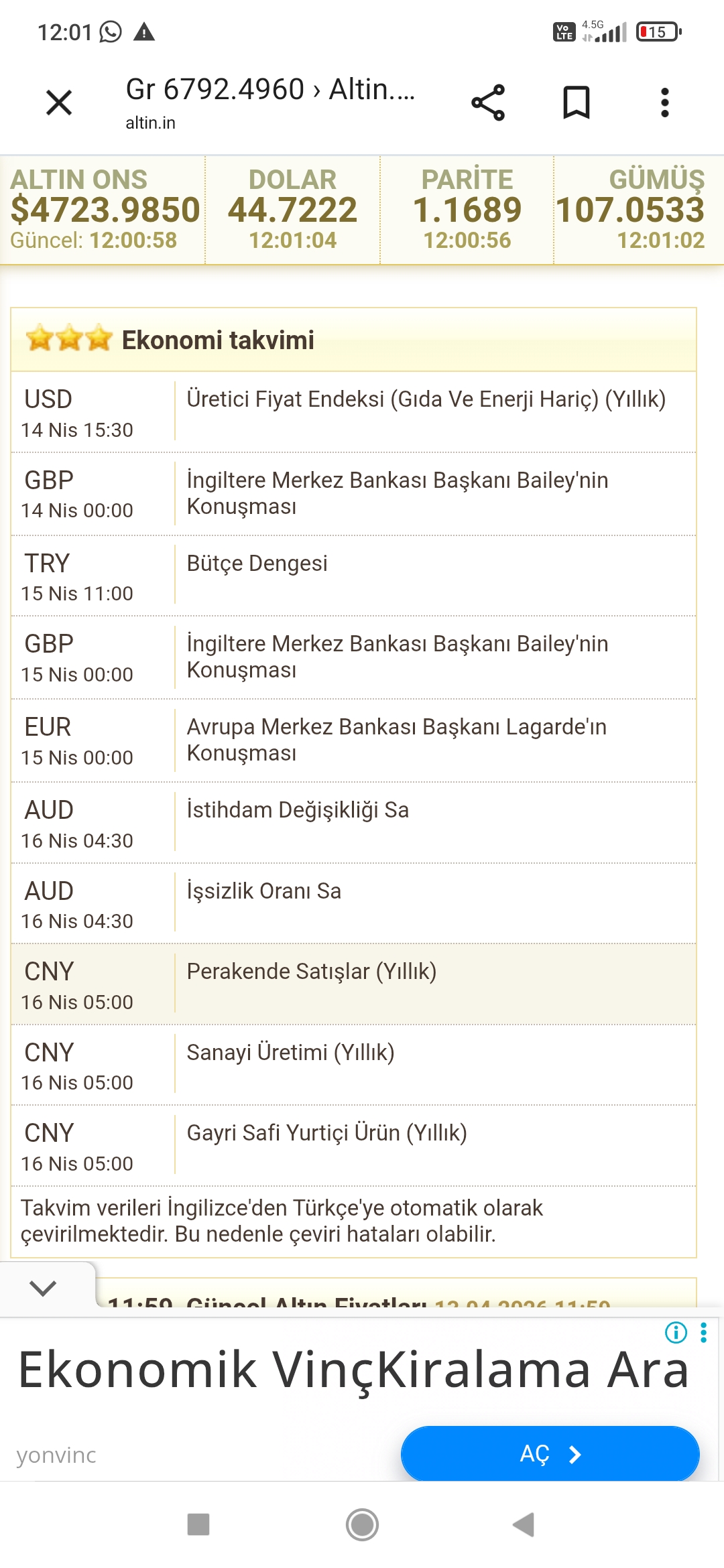
Task: Bookmark this page
Action: pyautogui.click(x=576, y=103)
